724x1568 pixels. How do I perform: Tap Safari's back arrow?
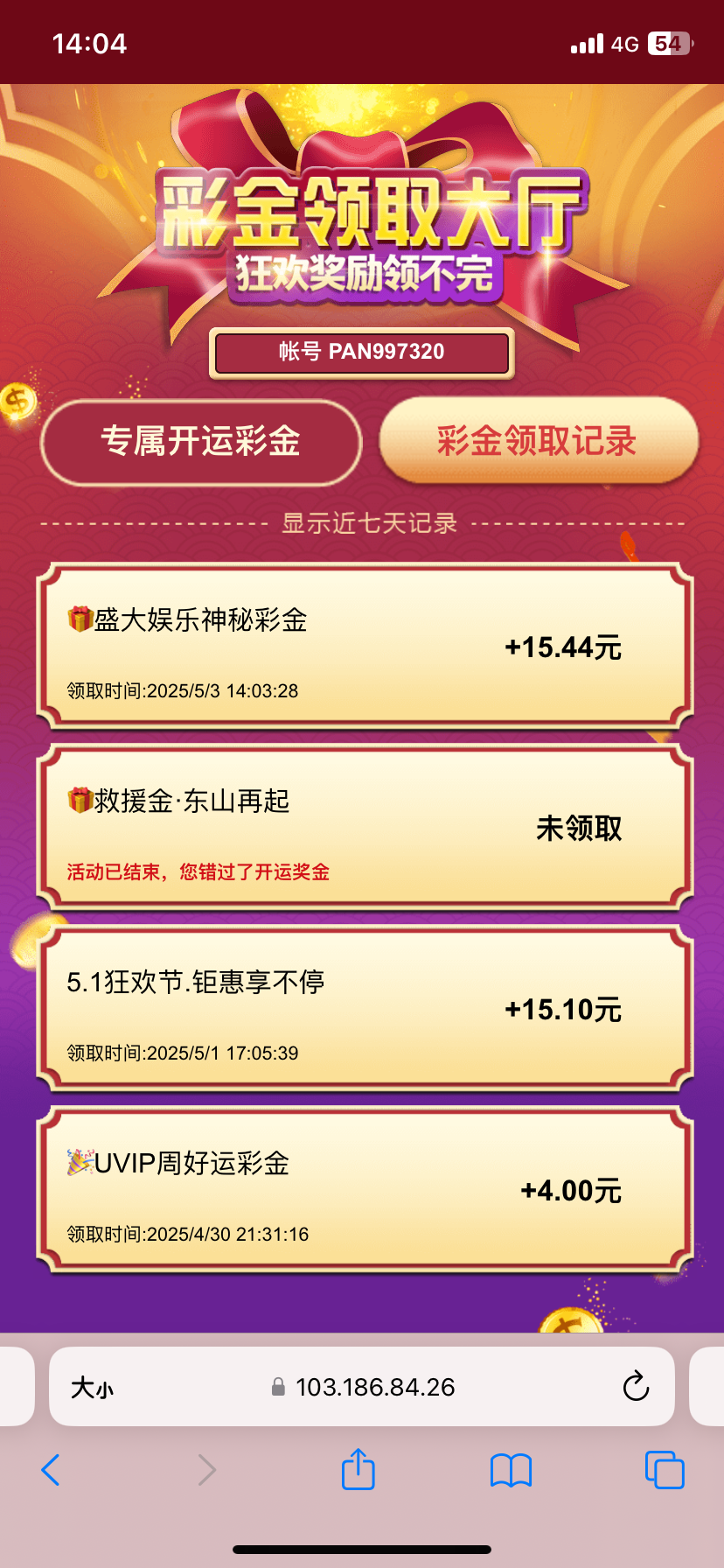pyautogui.click(x=51, y=1470)
